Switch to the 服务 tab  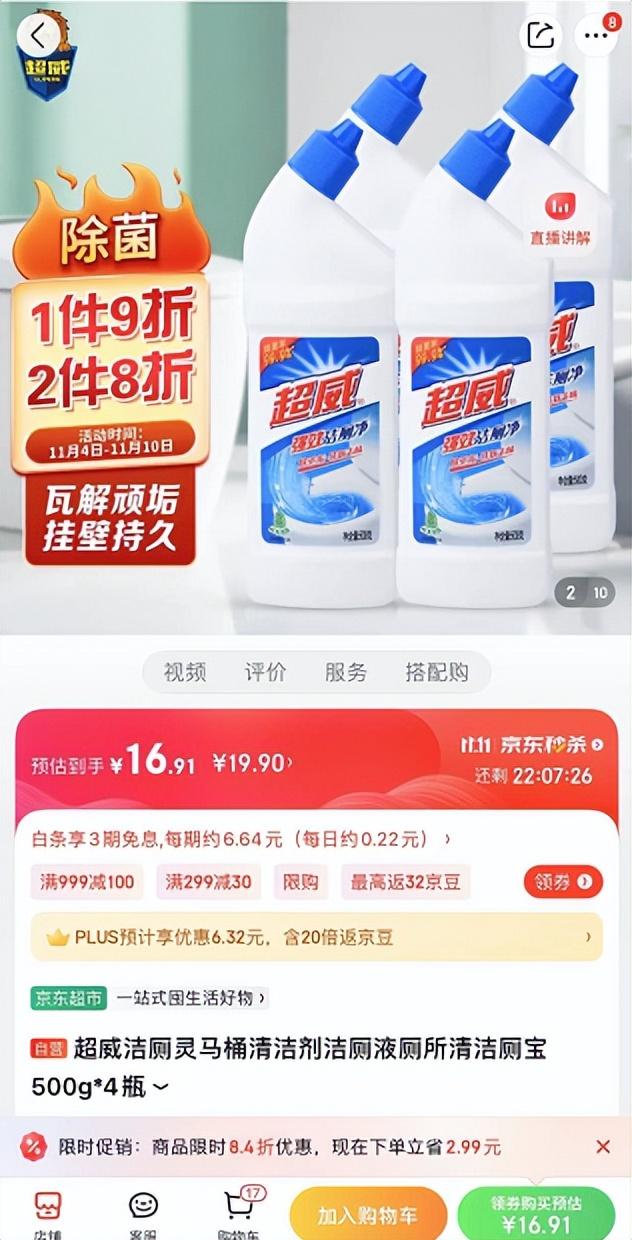[x=345, y=672]
